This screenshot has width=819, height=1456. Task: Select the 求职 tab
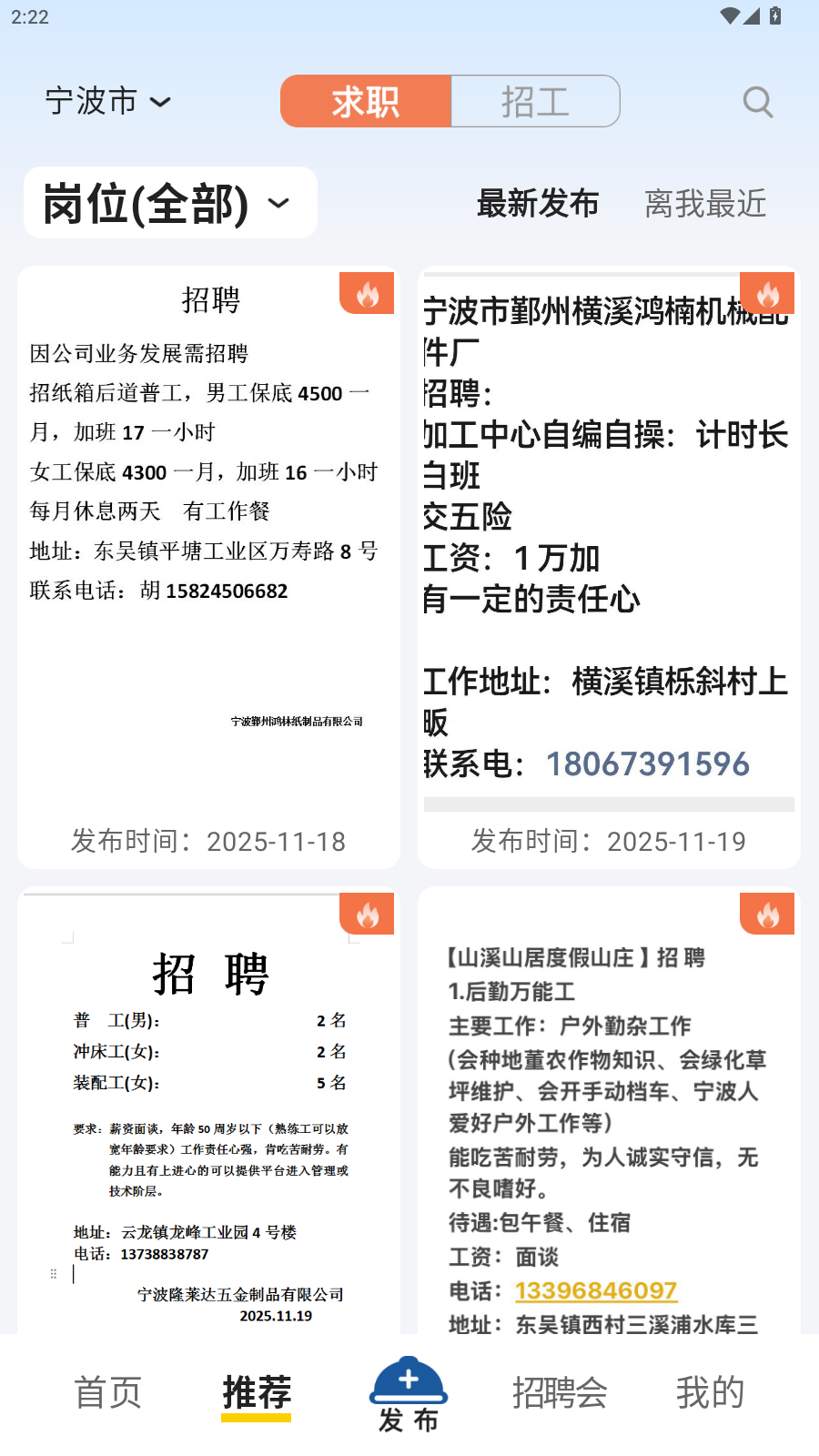tap(366, 101)
